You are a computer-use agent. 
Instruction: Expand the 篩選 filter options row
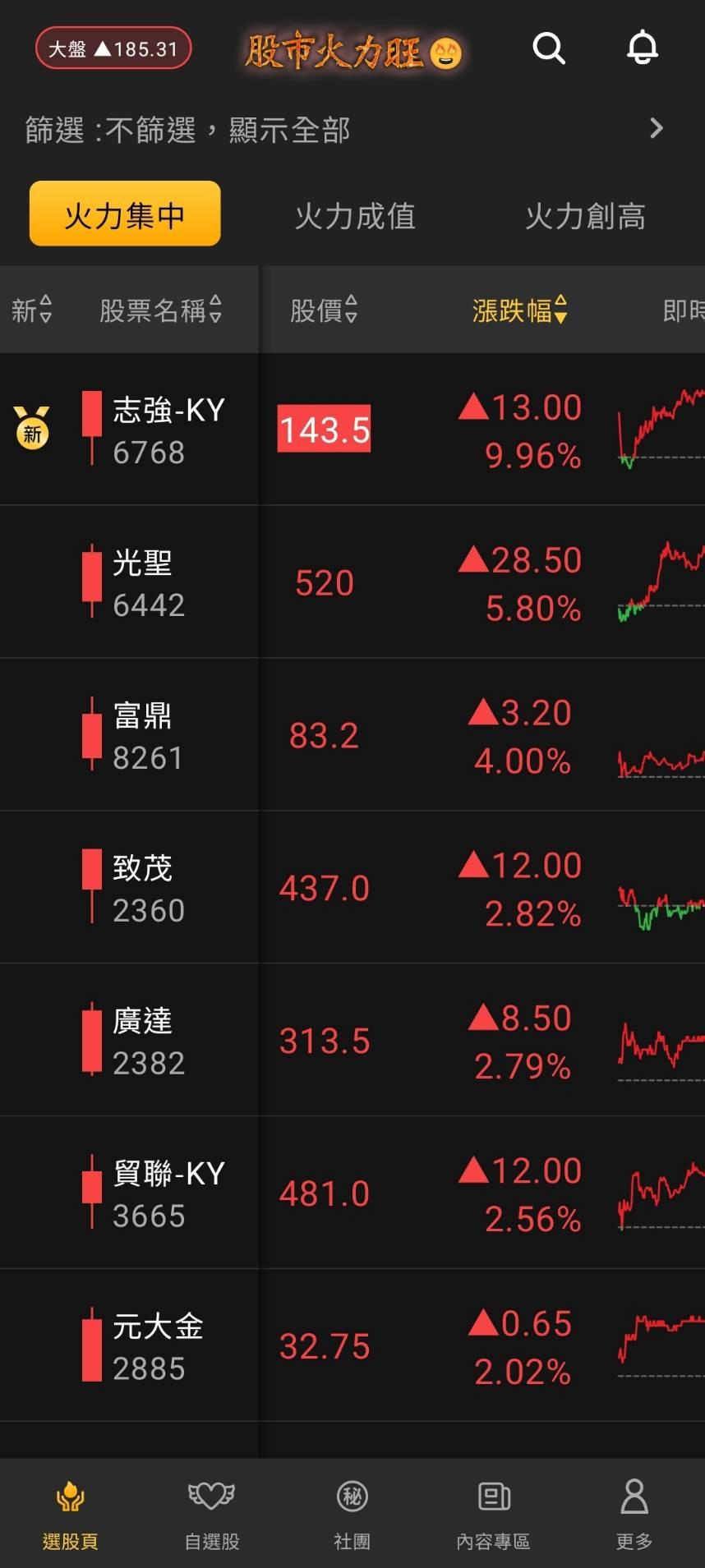(x=352, y=129)
